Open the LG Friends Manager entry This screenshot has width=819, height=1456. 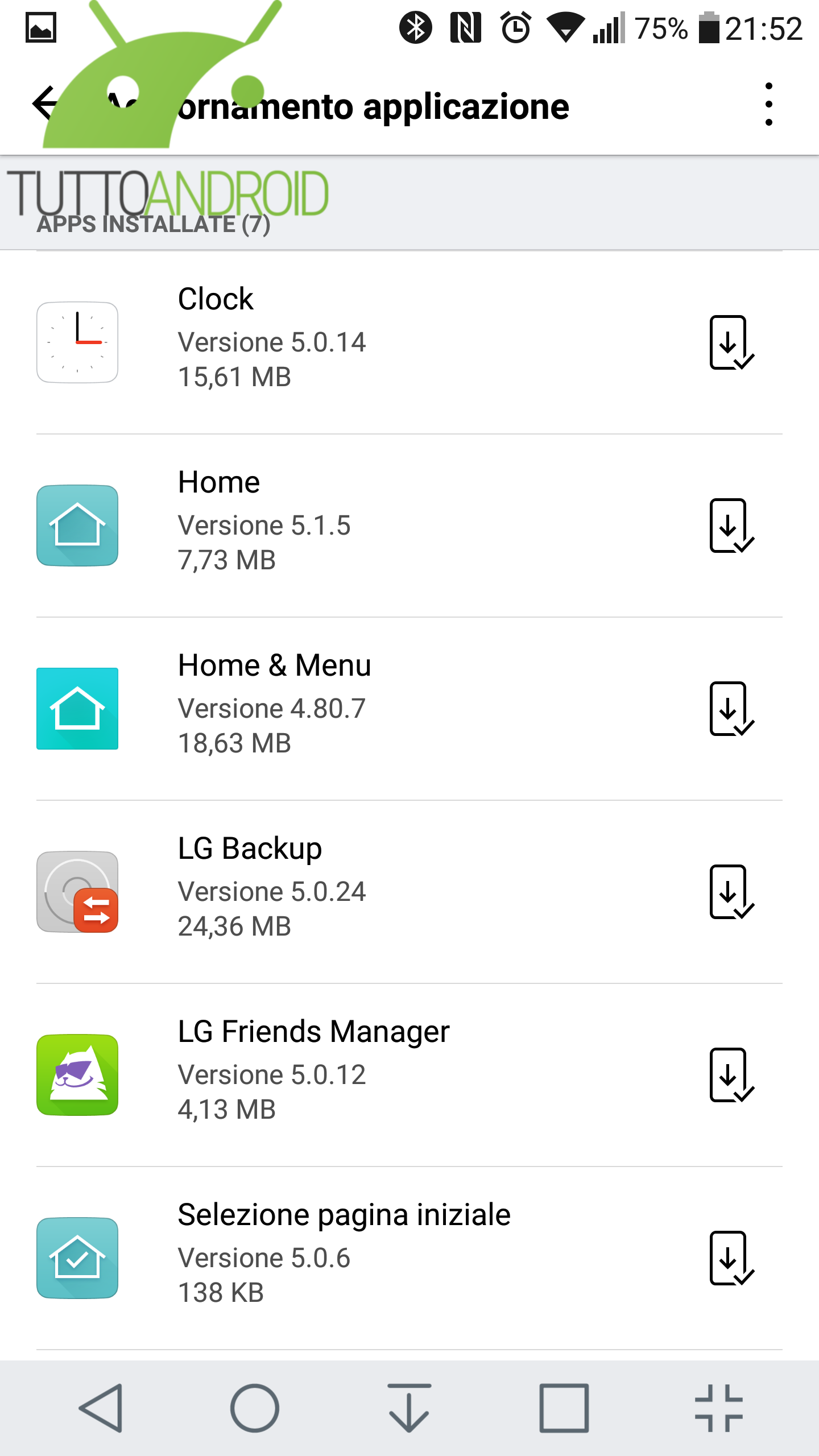click(409, 1075)
